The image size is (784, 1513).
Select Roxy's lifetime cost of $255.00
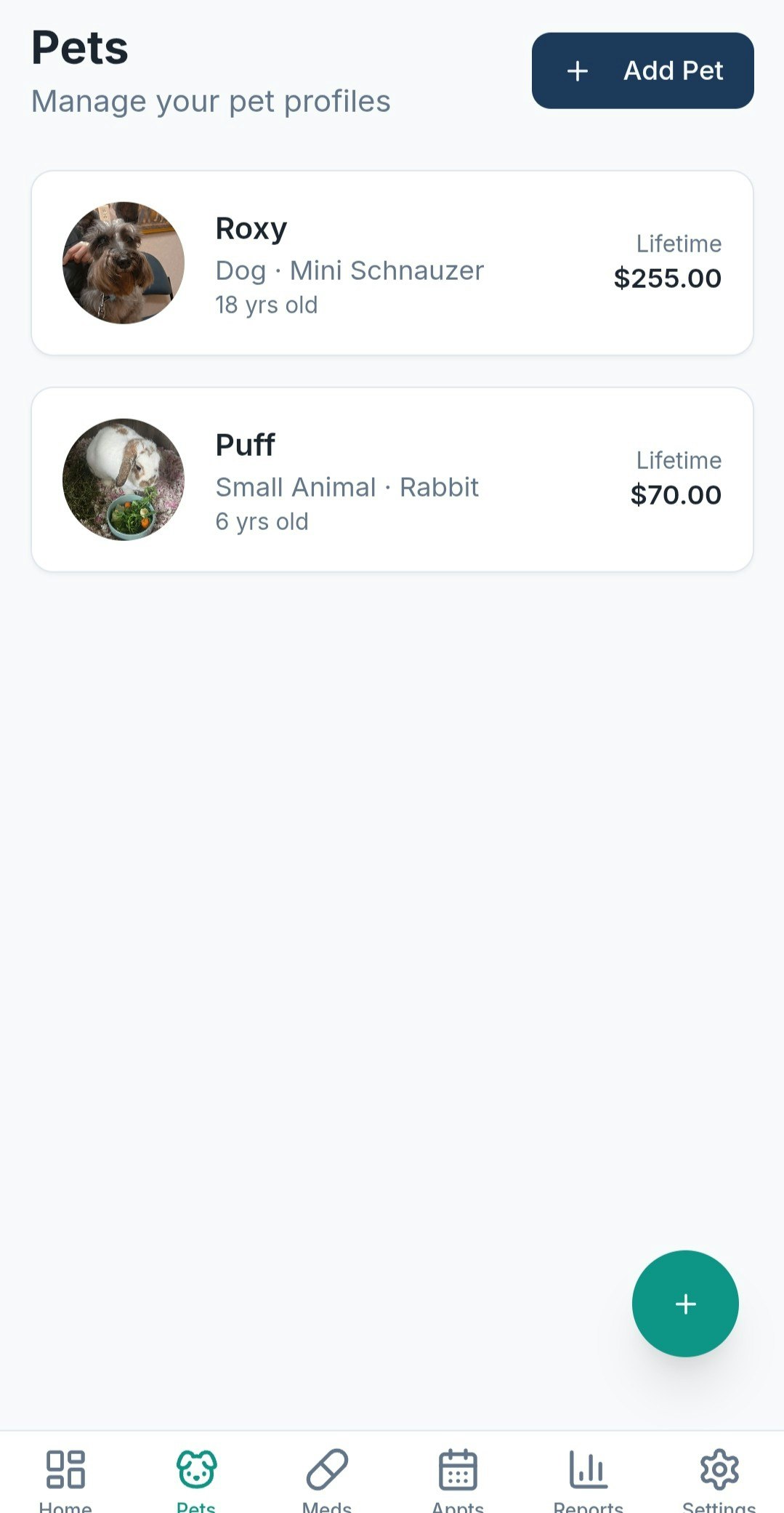coord(667,277)
